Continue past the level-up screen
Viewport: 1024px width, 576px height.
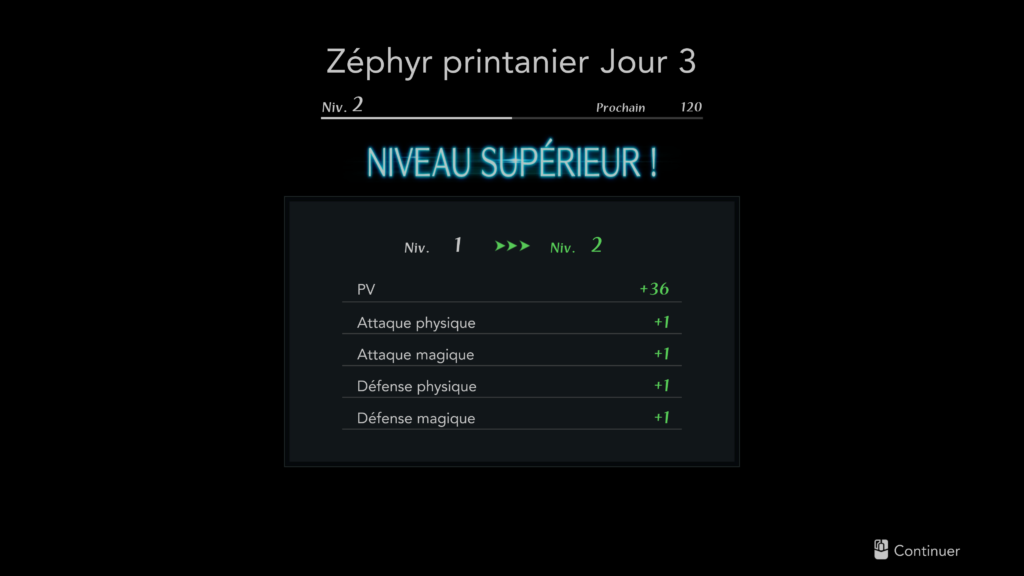[x=916, y=550]
